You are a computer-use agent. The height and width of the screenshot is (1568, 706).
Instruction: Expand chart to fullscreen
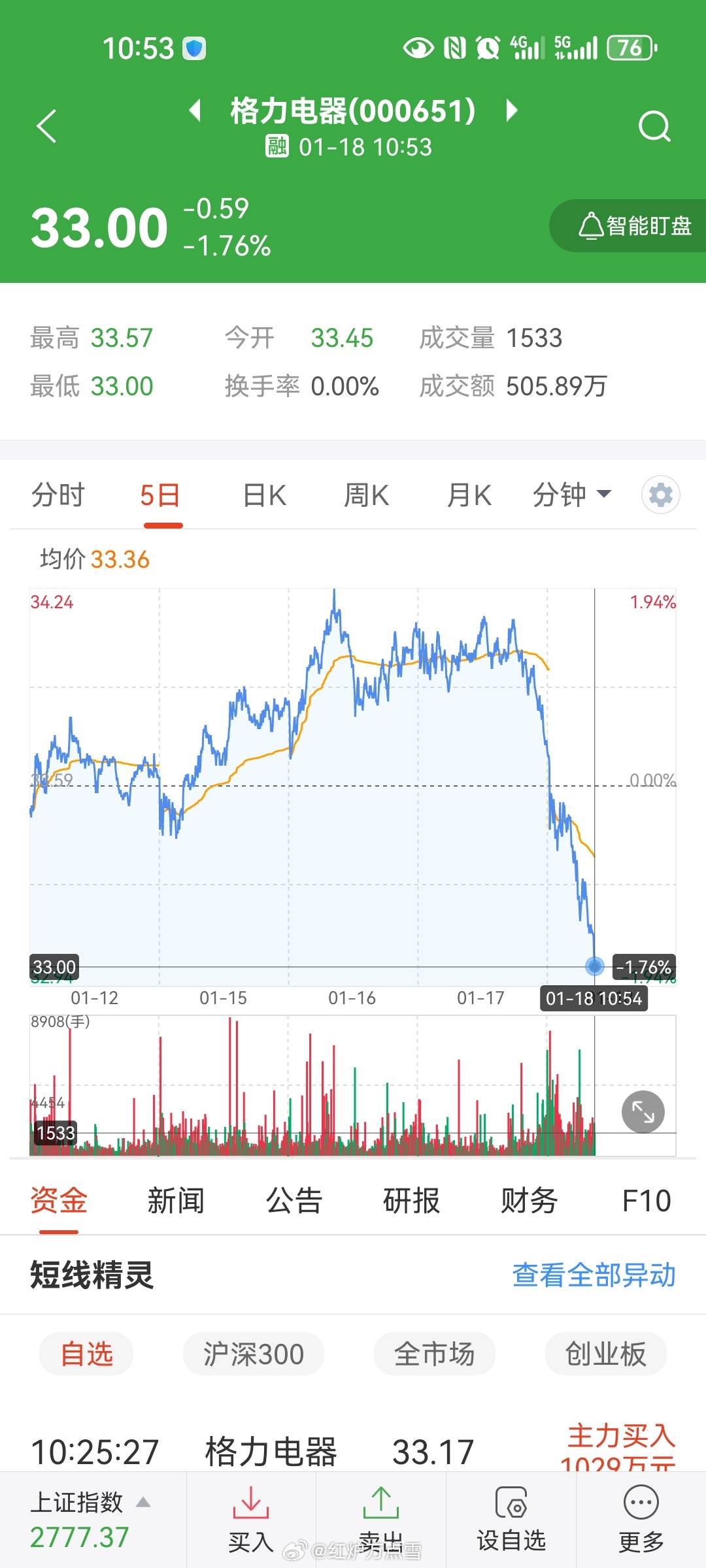643,1112
